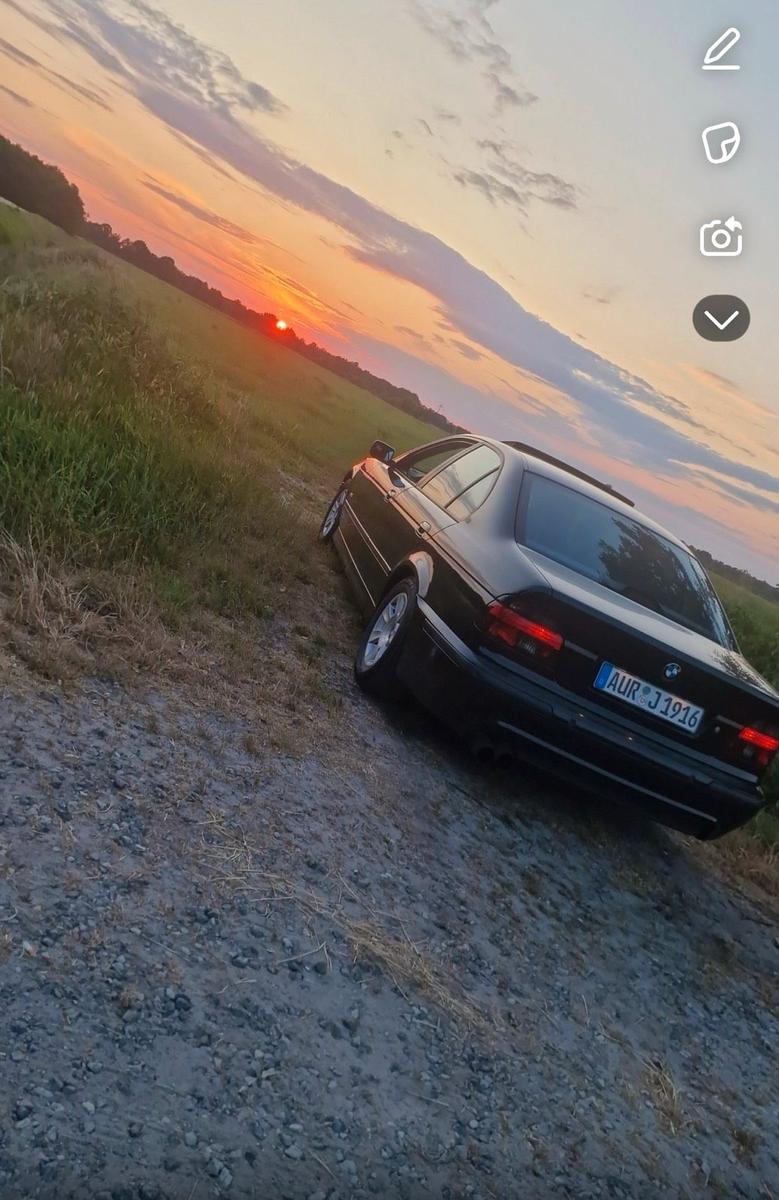Open the camera remix icon

pos(721,237)
